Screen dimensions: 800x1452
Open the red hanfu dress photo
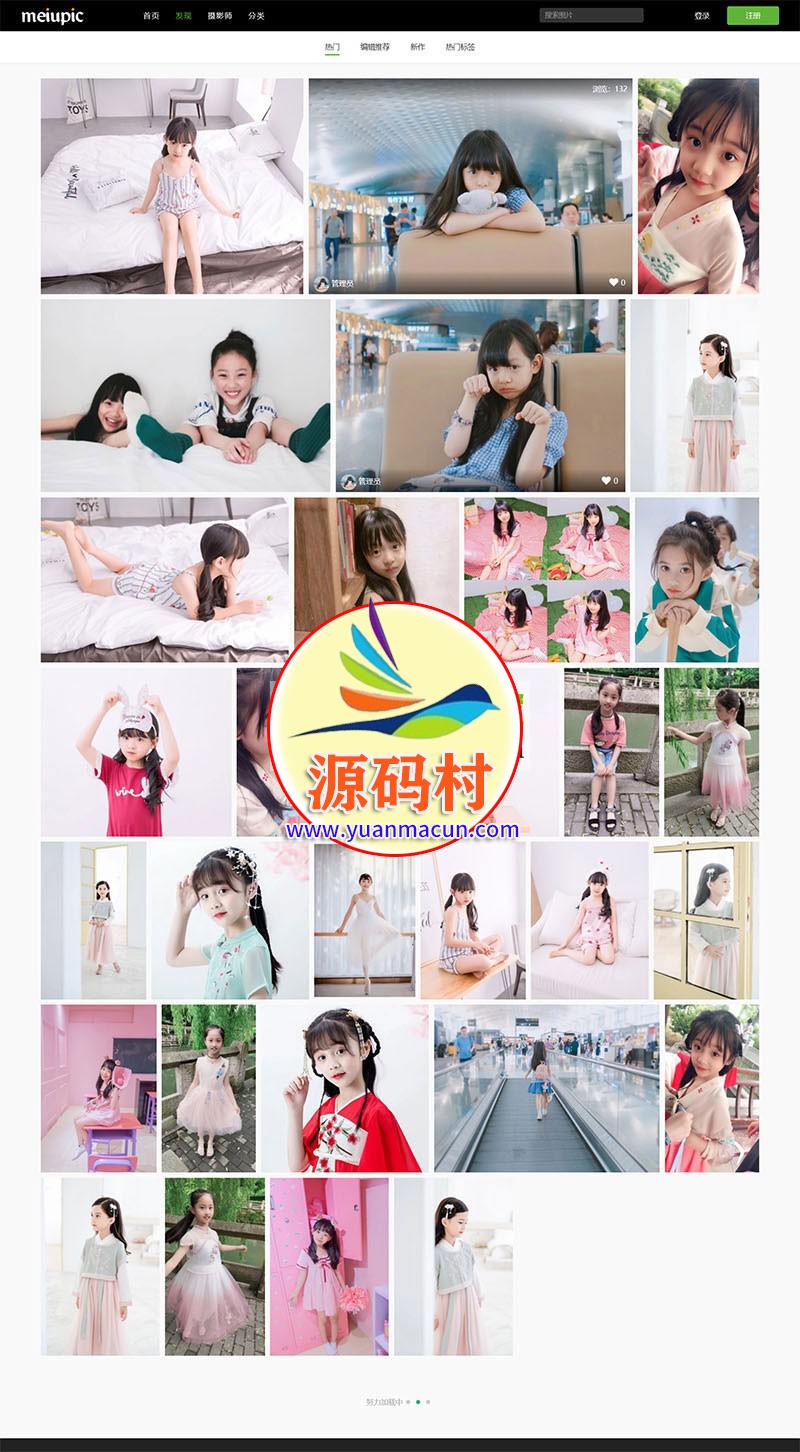point(344,1089)
